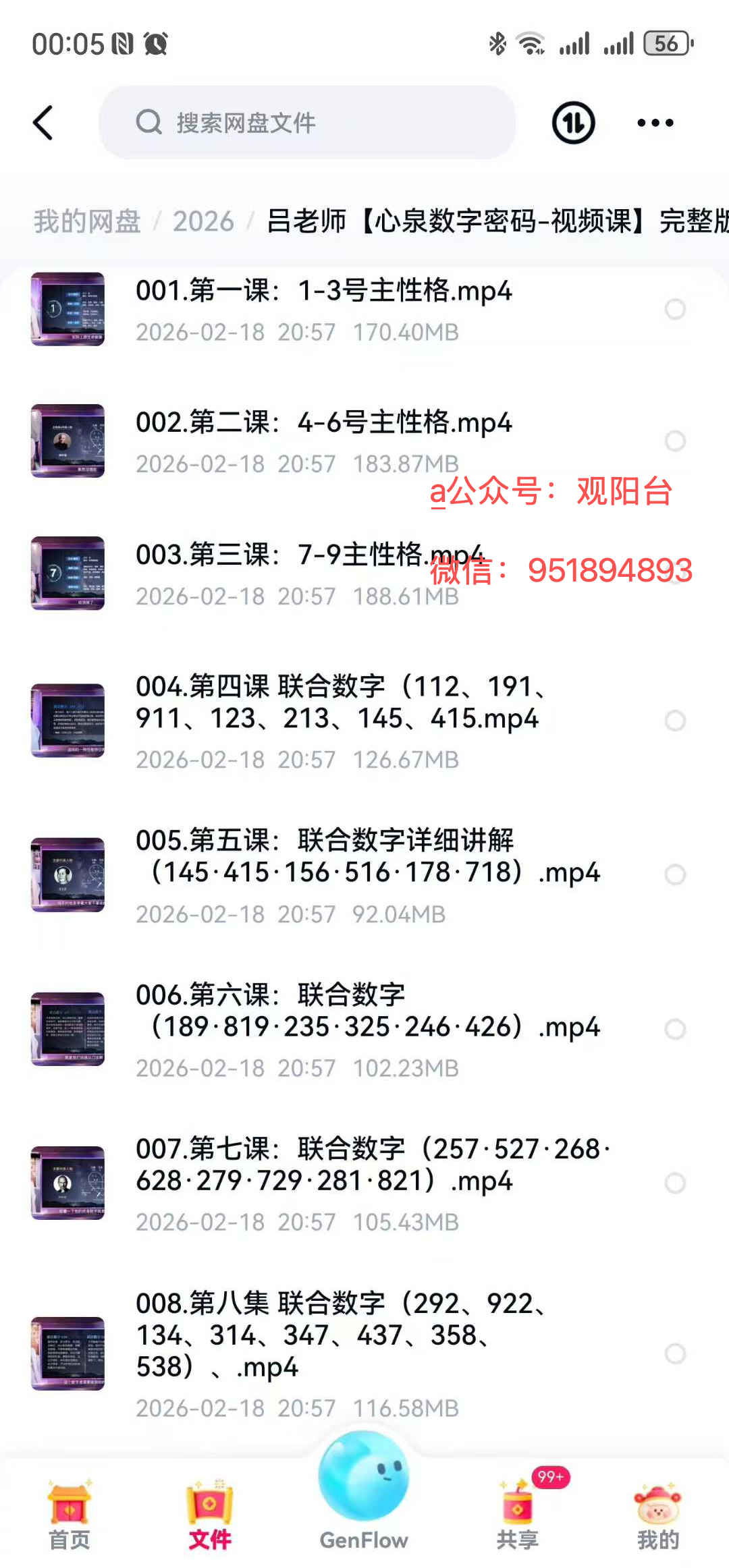This screenshot has width=729, height=1568.
Task: Open video 007.第七课 联合数字
Action: pos(364,1183)
